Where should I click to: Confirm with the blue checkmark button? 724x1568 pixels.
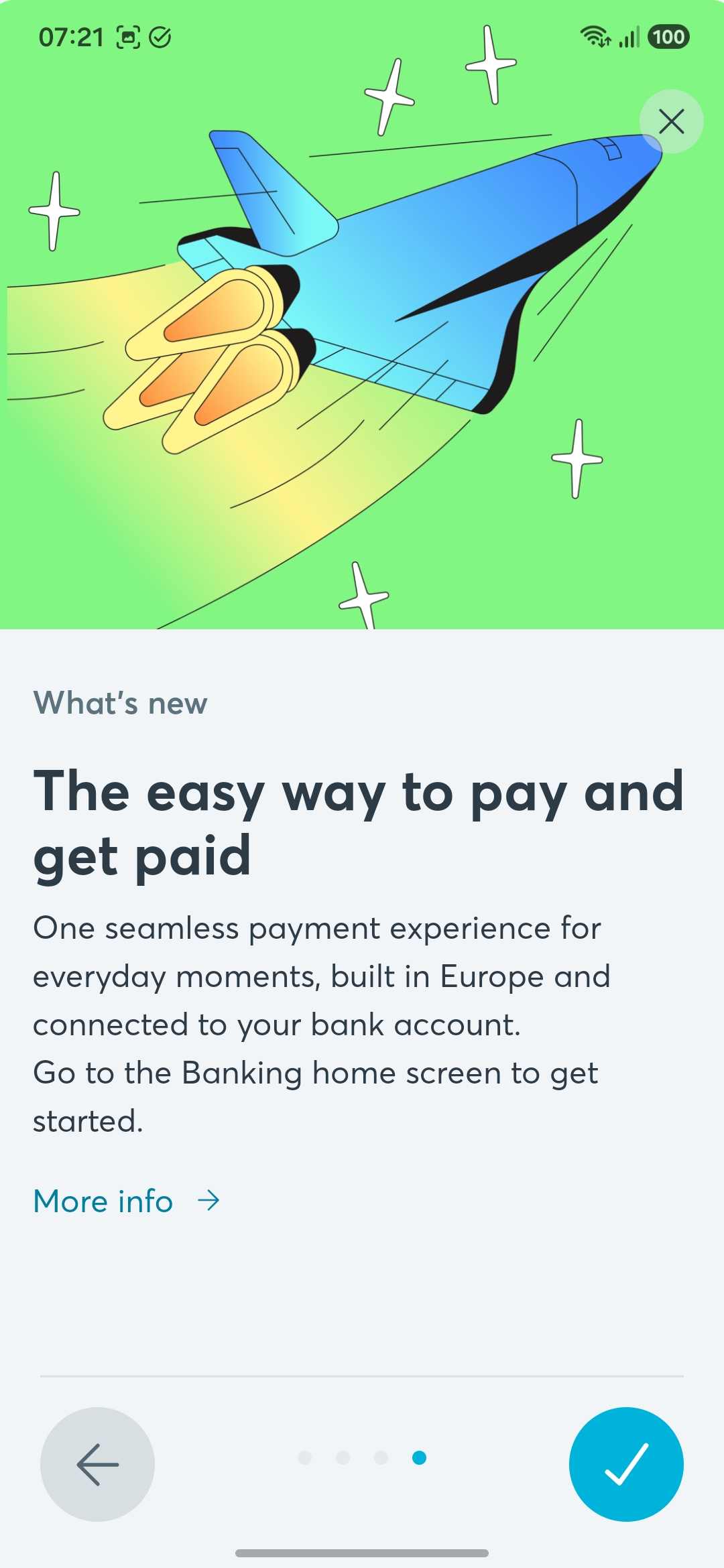[x=626, y=1464]
